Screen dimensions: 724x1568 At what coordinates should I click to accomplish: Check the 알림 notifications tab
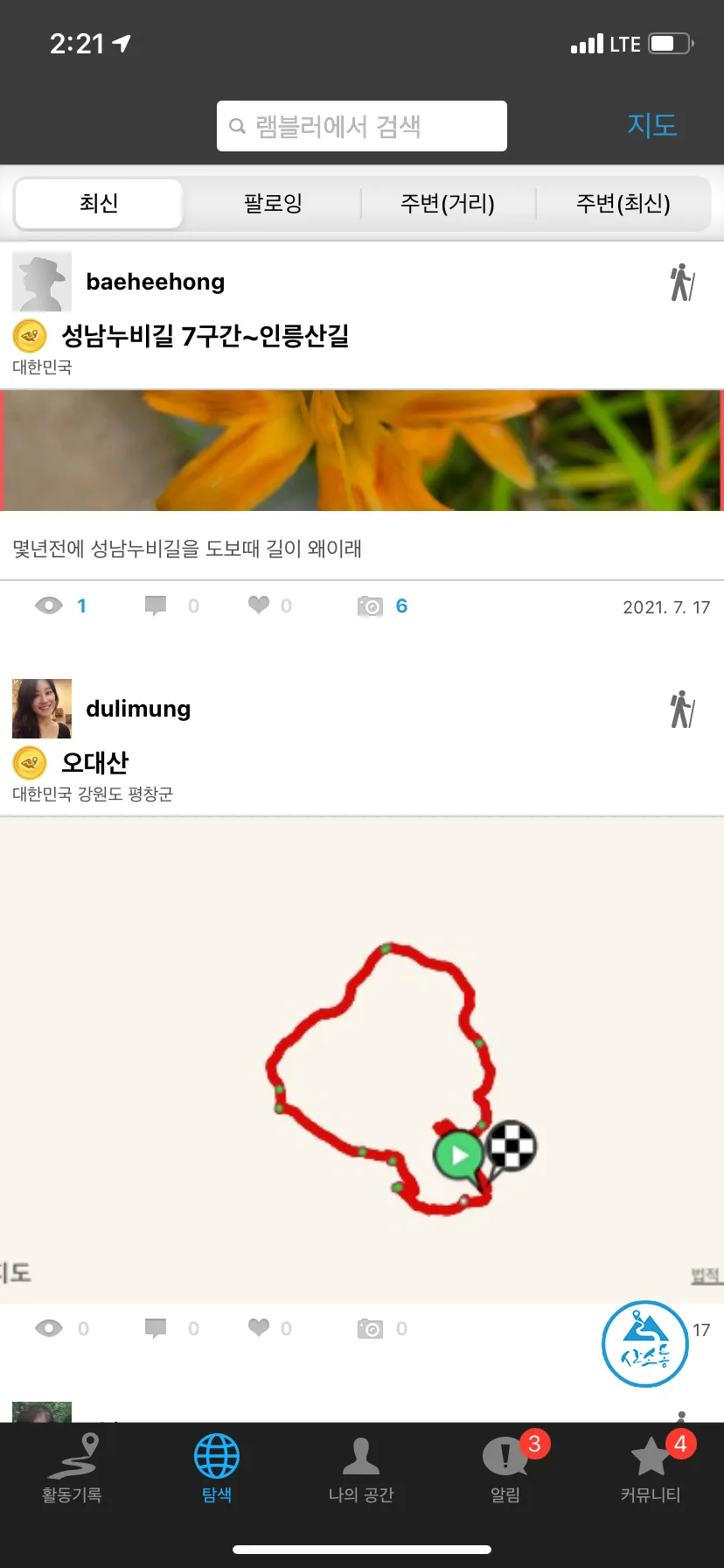click(x=505, y=1469)
